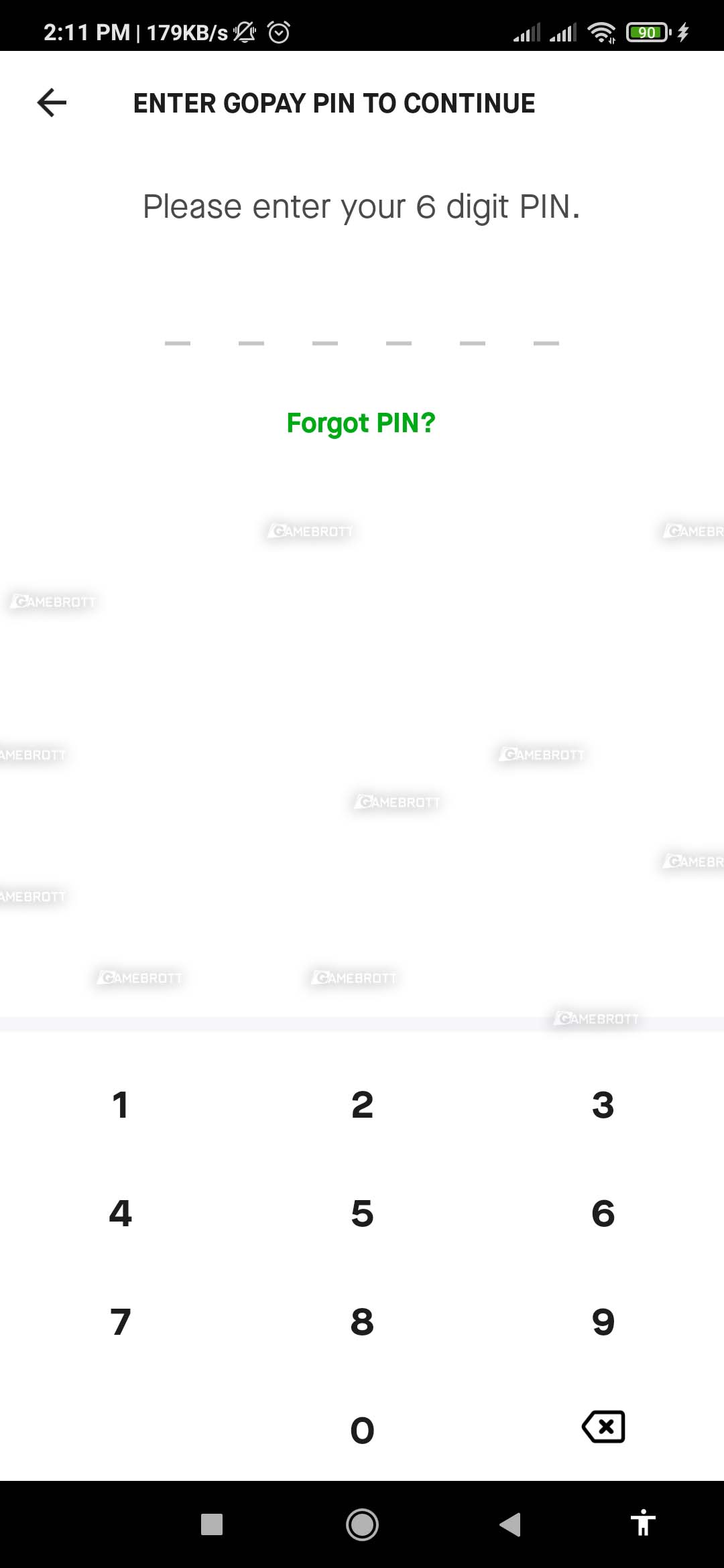Enter digit 8 on the keypad
Viewport: 724px width, 1568px height.
(362, 1322)
